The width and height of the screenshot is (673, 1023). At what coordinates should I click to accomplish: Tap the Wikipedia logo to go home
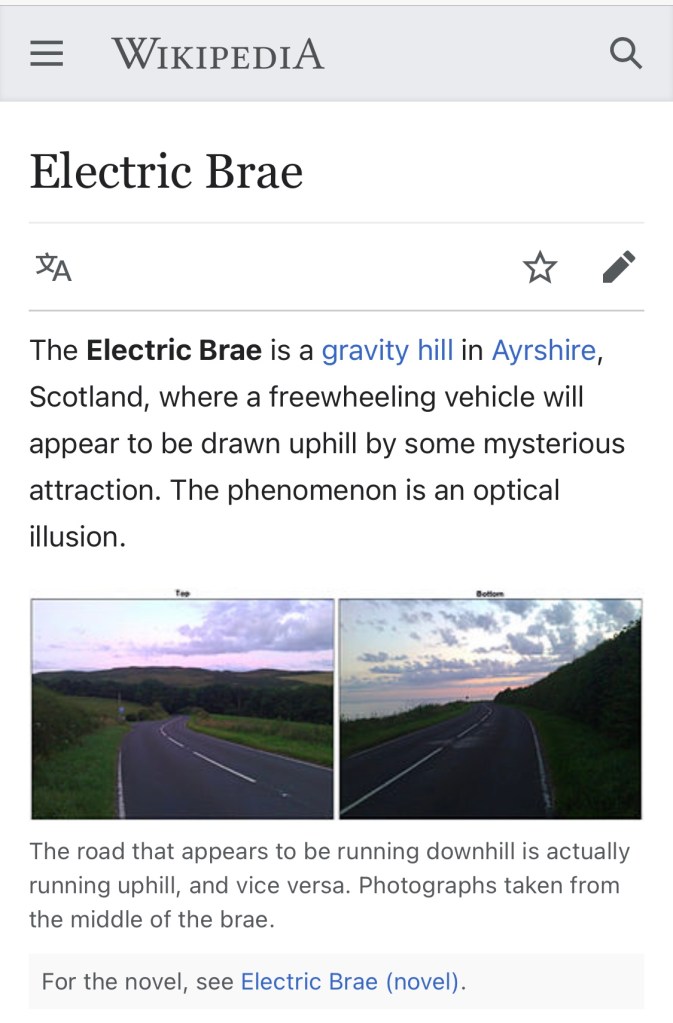pyautogui.click(x=218, y=53)
